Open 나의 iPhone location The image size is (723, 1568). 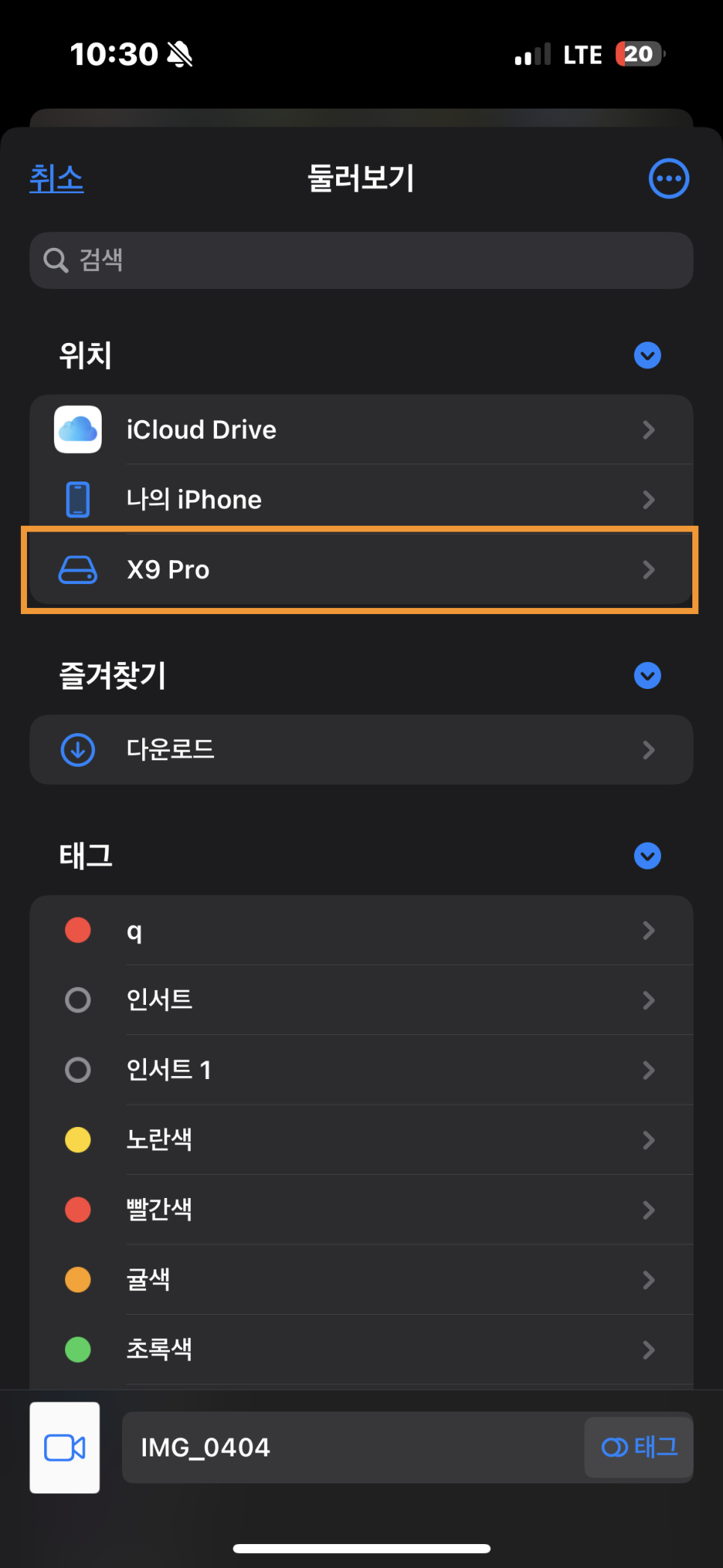(361, 499)
